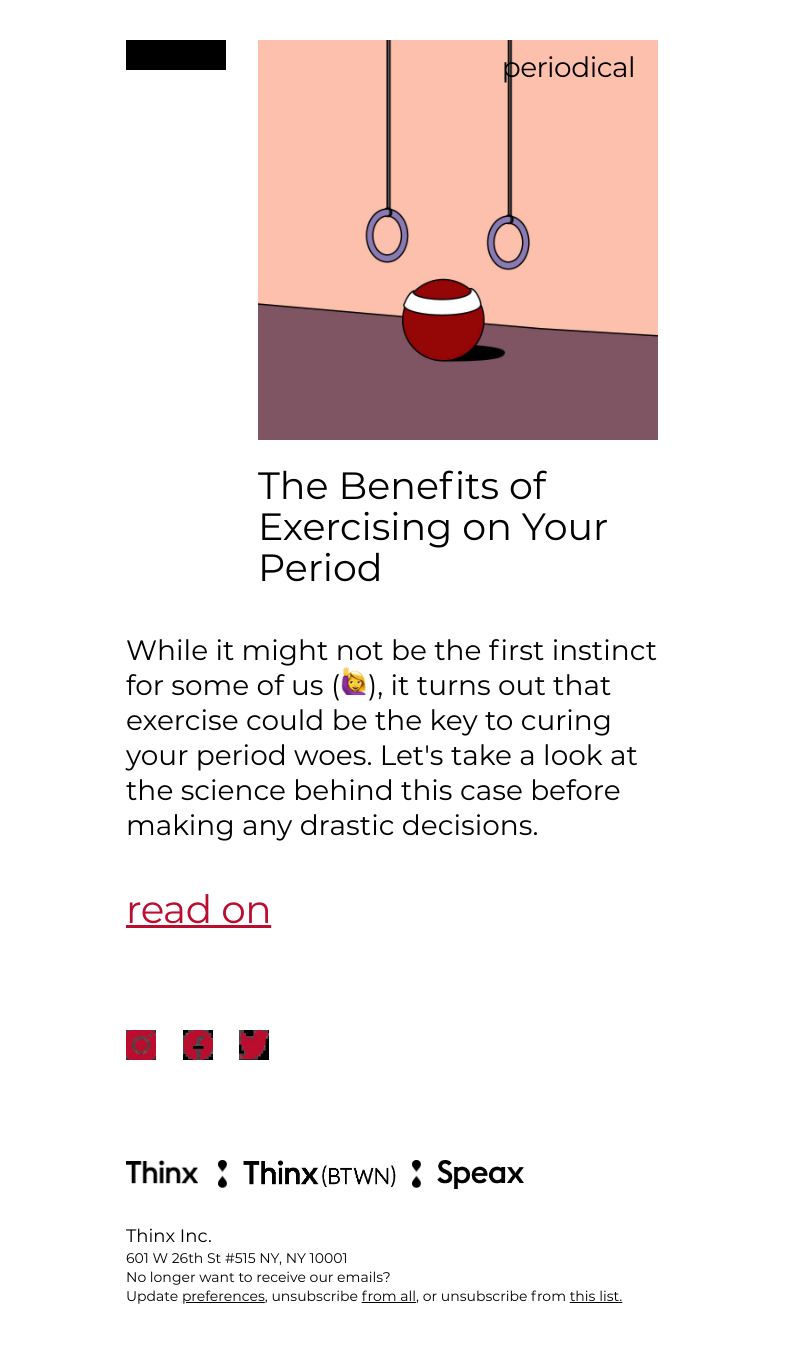Open the Thinx Twitter profile
Image resolution: width=800 pixels, height=1361 pixels.
click(x=254, y=1045)
